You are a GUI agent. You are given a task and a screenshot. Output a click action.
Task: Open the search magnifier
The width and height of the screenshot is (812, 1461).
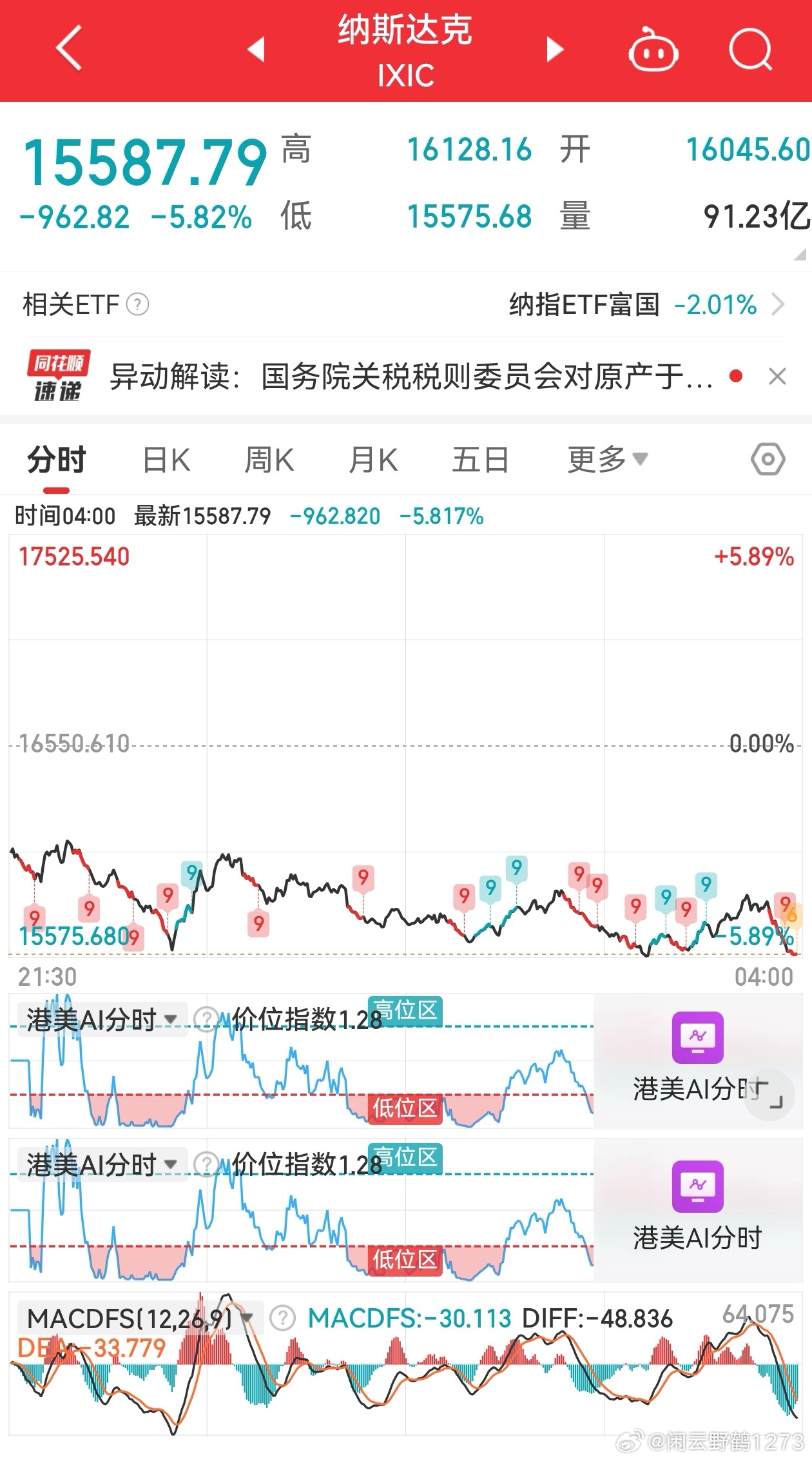click(x=750, y=50)
